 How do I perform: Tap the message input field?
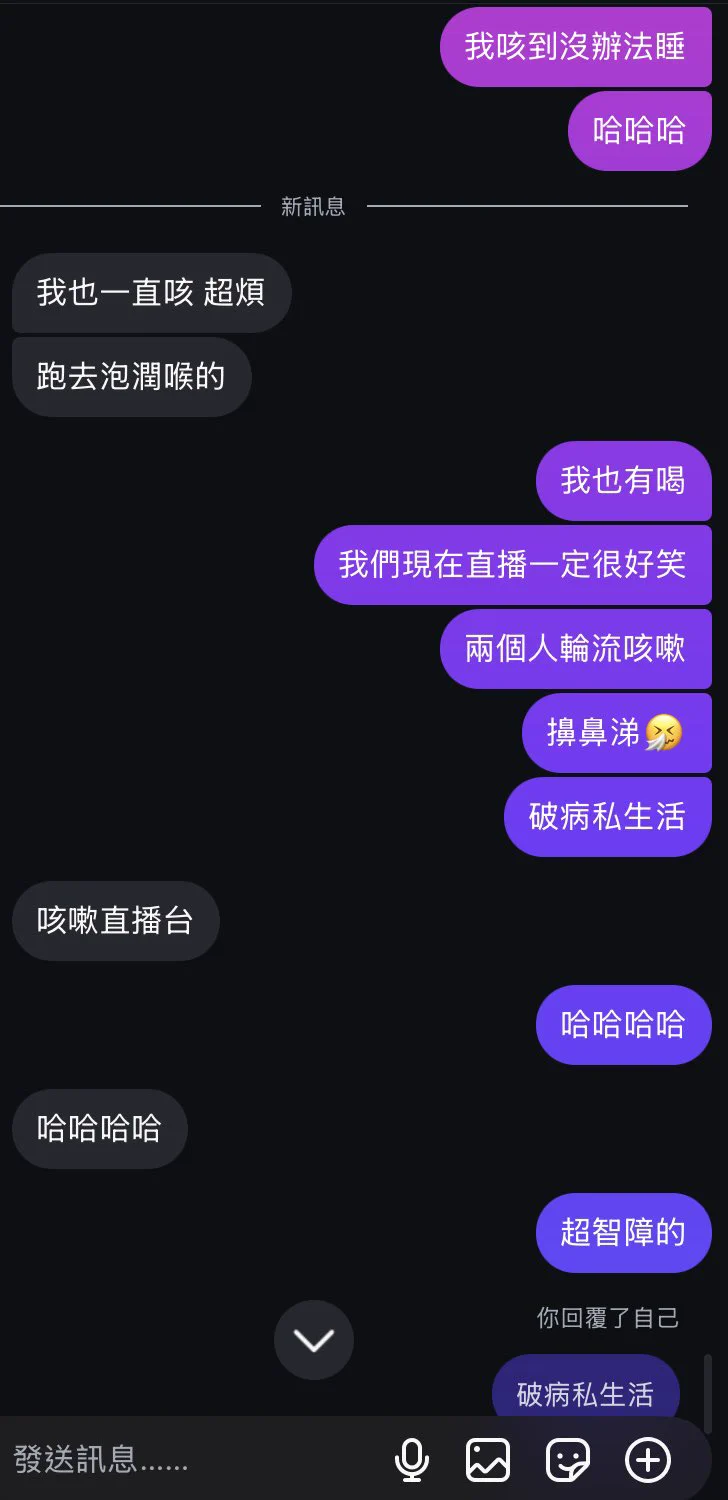click(x=190, y=1460)
